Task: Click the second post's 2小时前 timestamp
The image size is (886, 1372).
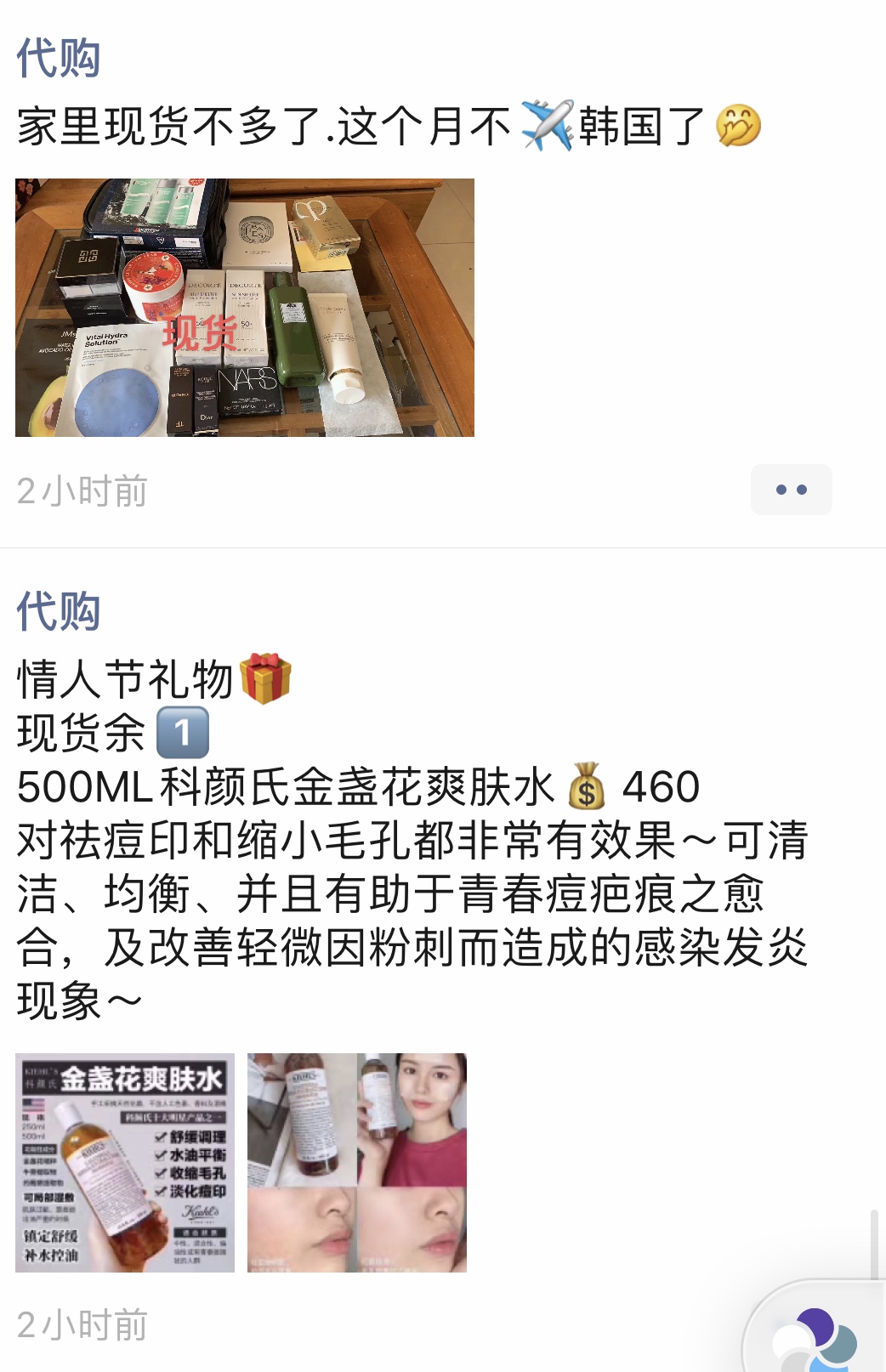Action: pyautogui.click(x=81, y=1323)
